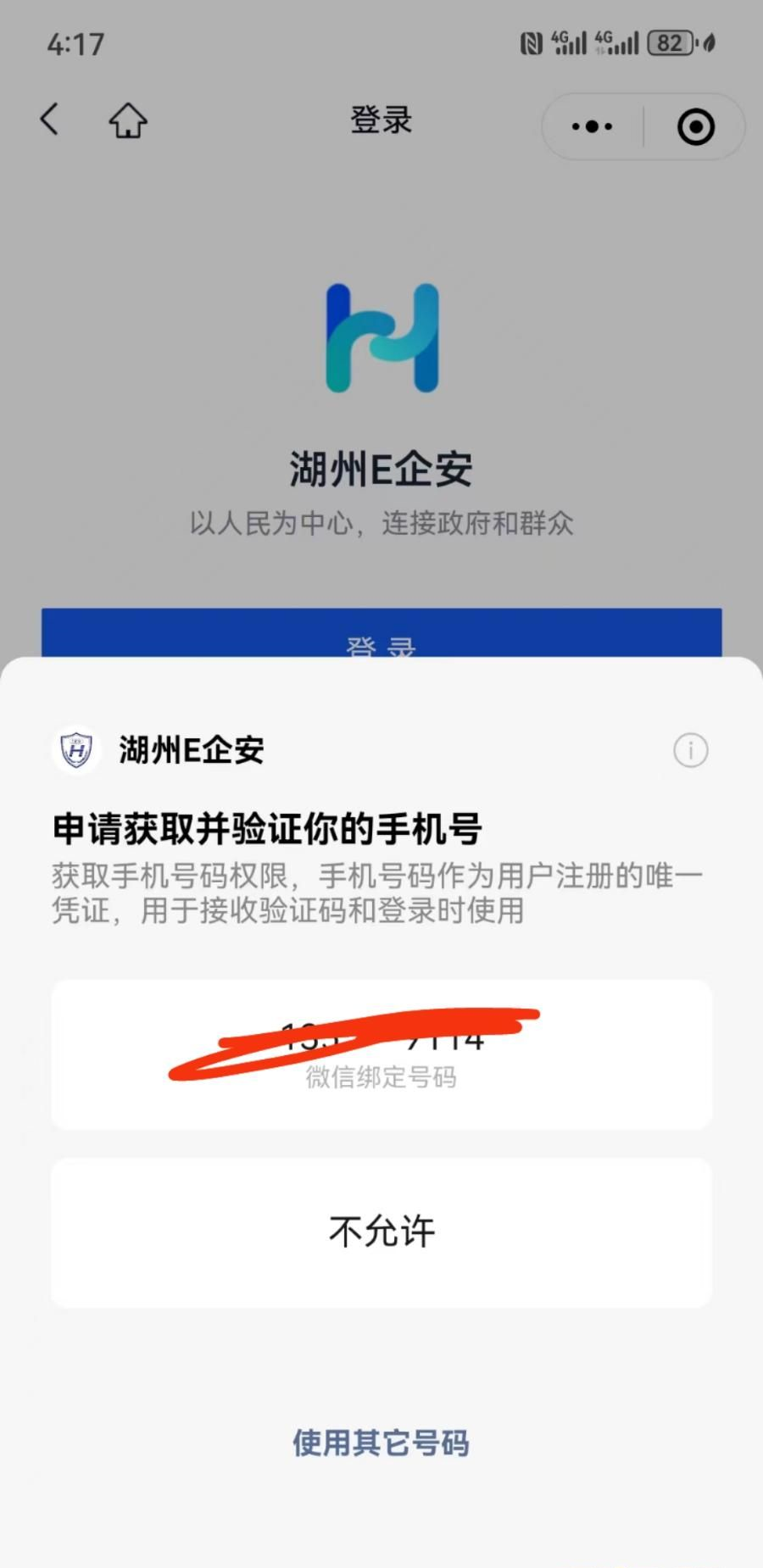Choose 使用其它号码 to use another number
Screen dimensions: 763x1568
(x=381, y=1443)
